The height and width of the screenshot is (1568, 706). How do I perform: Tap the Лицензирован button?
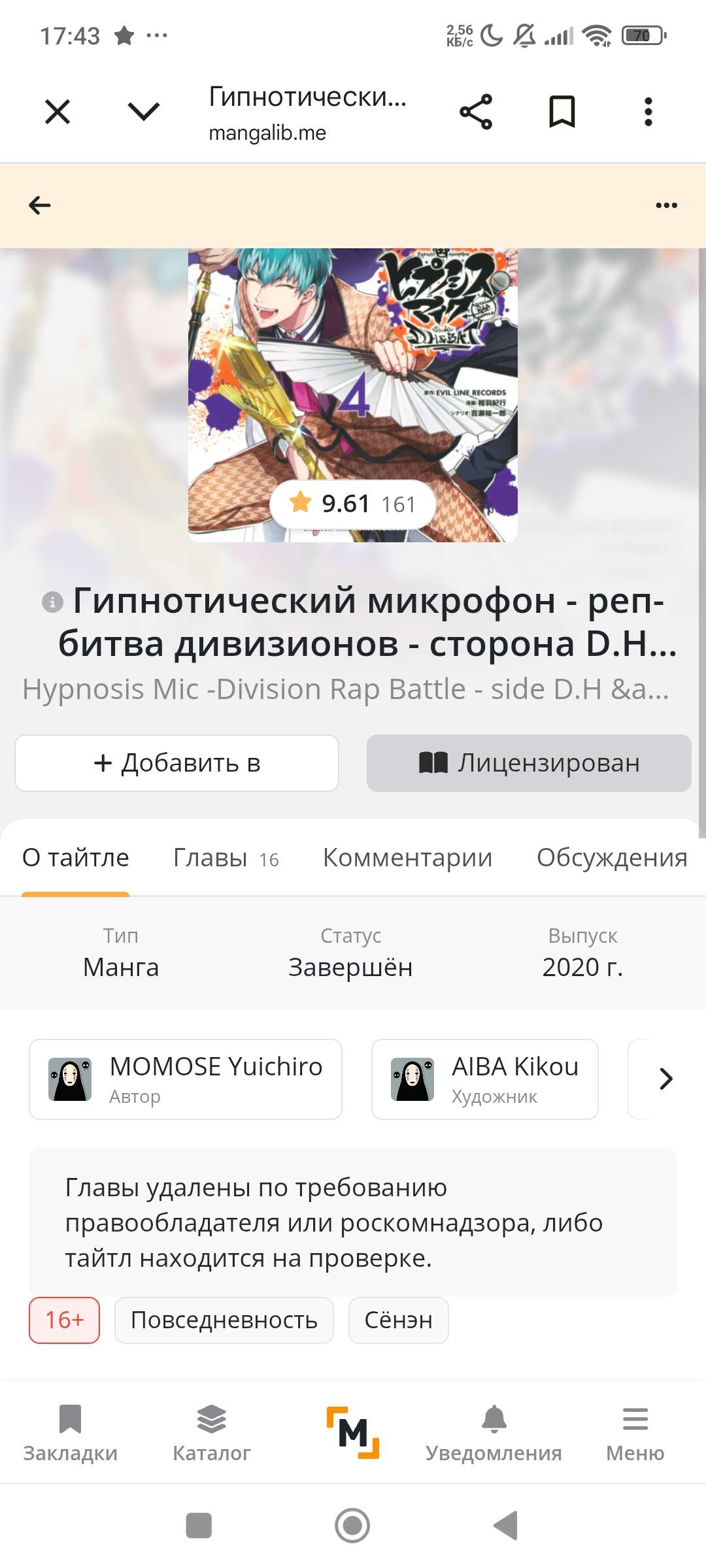click(529, 763)
